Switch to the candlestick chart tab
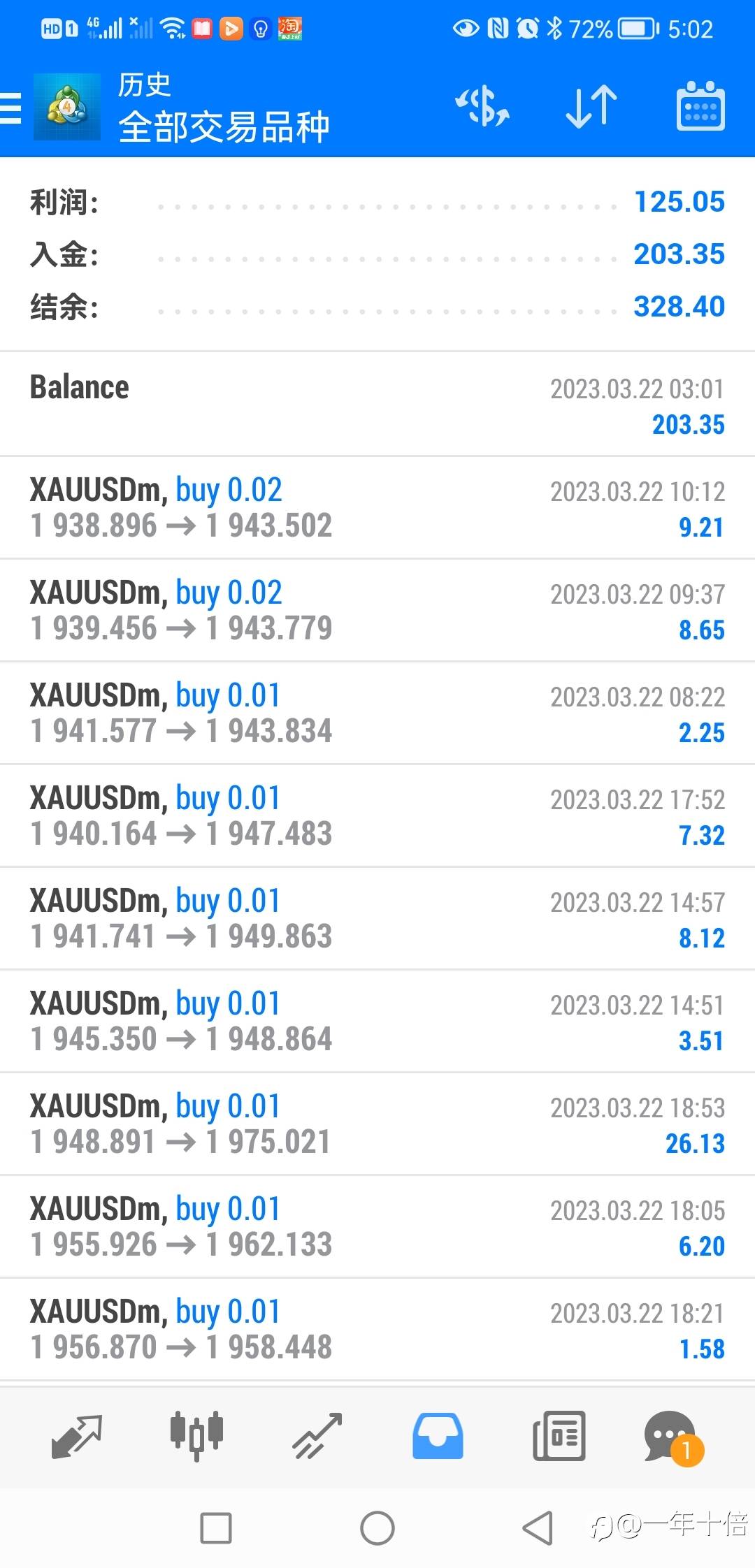Image resolution: width=755 pixels, height=1568 pixels. (x=196, y=1436)
